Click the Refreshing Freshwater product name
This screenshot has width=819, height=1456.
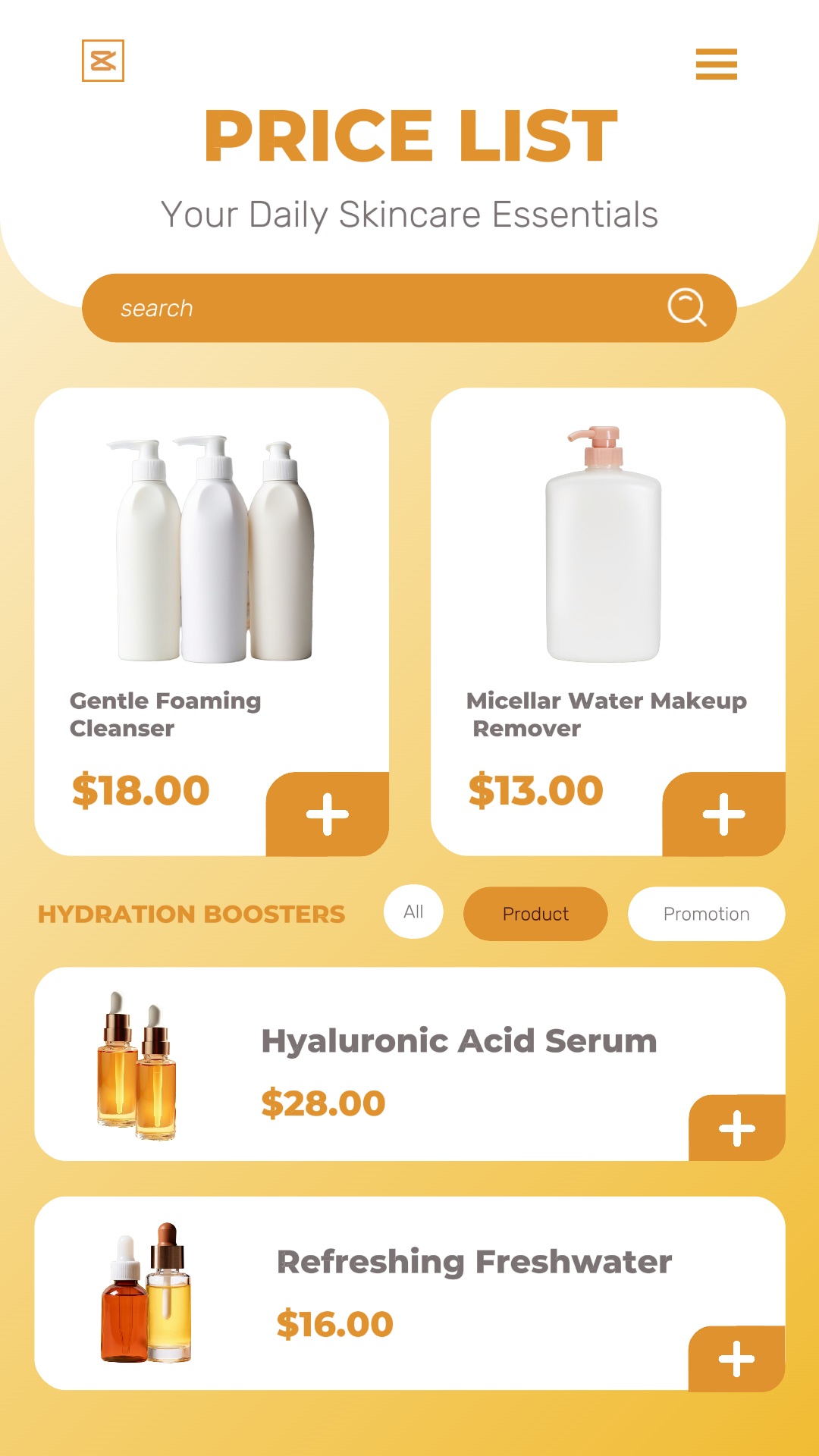coord(475,1261)
